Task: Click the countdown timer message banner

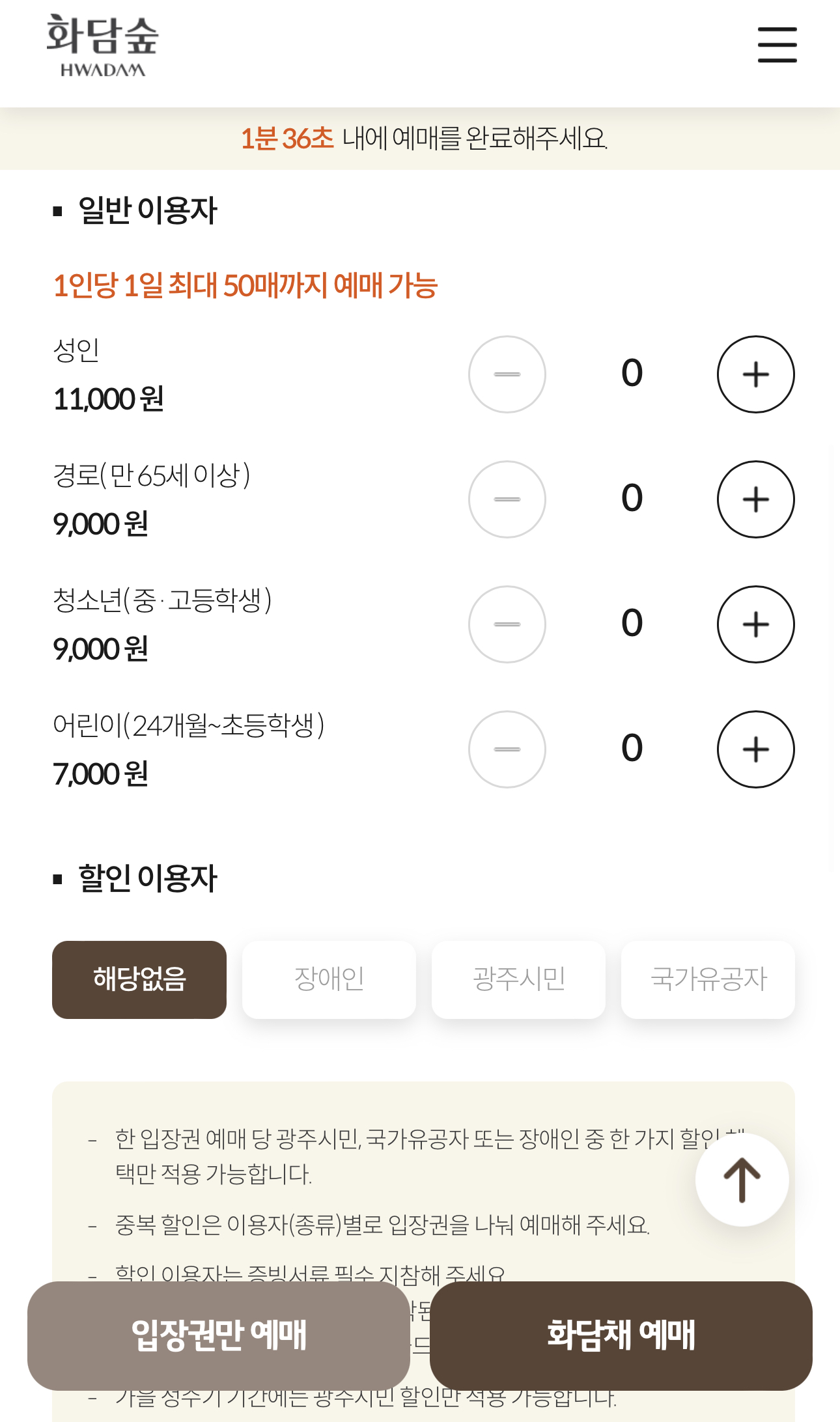Action: 420,137
